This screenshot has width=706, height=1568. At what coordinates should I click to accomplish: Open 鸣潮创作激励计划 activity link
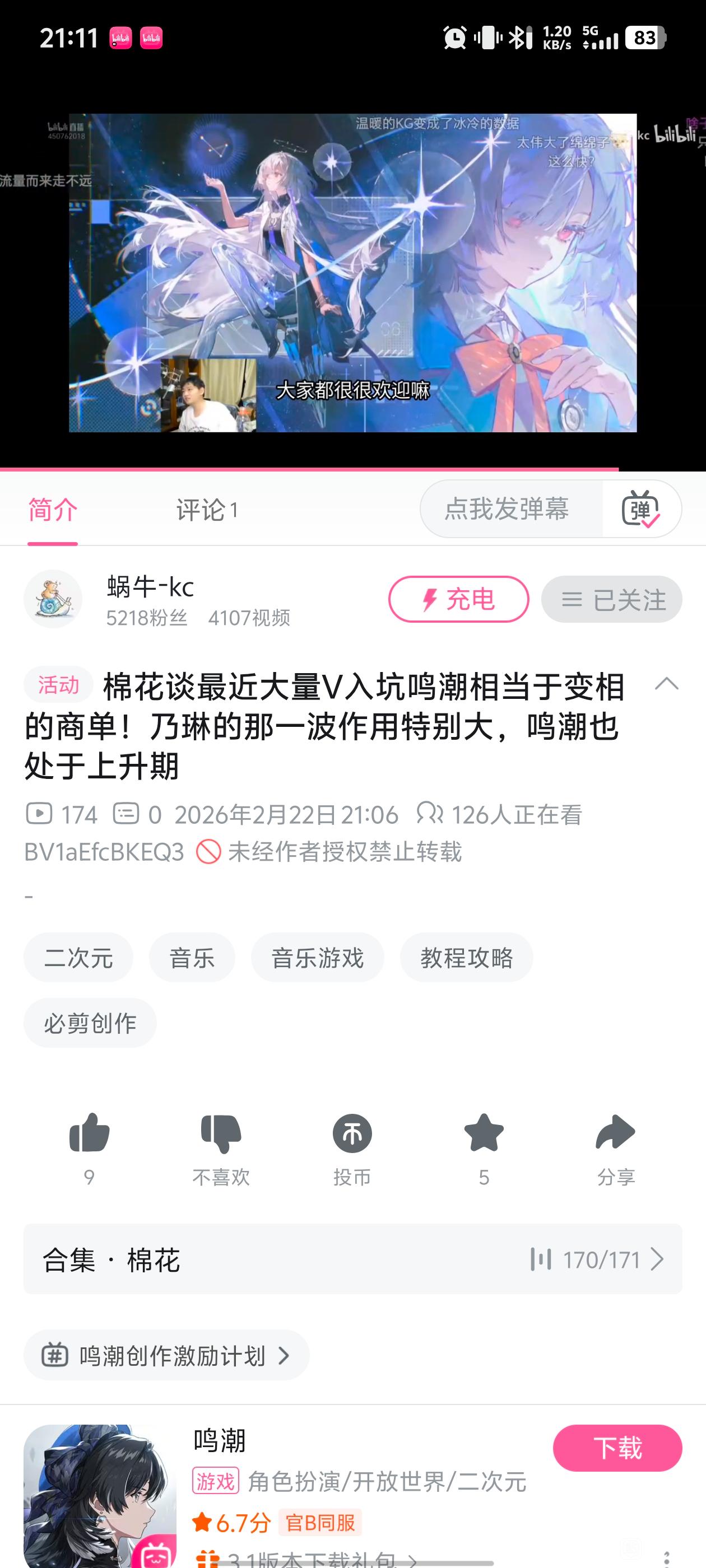pos(166,1356)
